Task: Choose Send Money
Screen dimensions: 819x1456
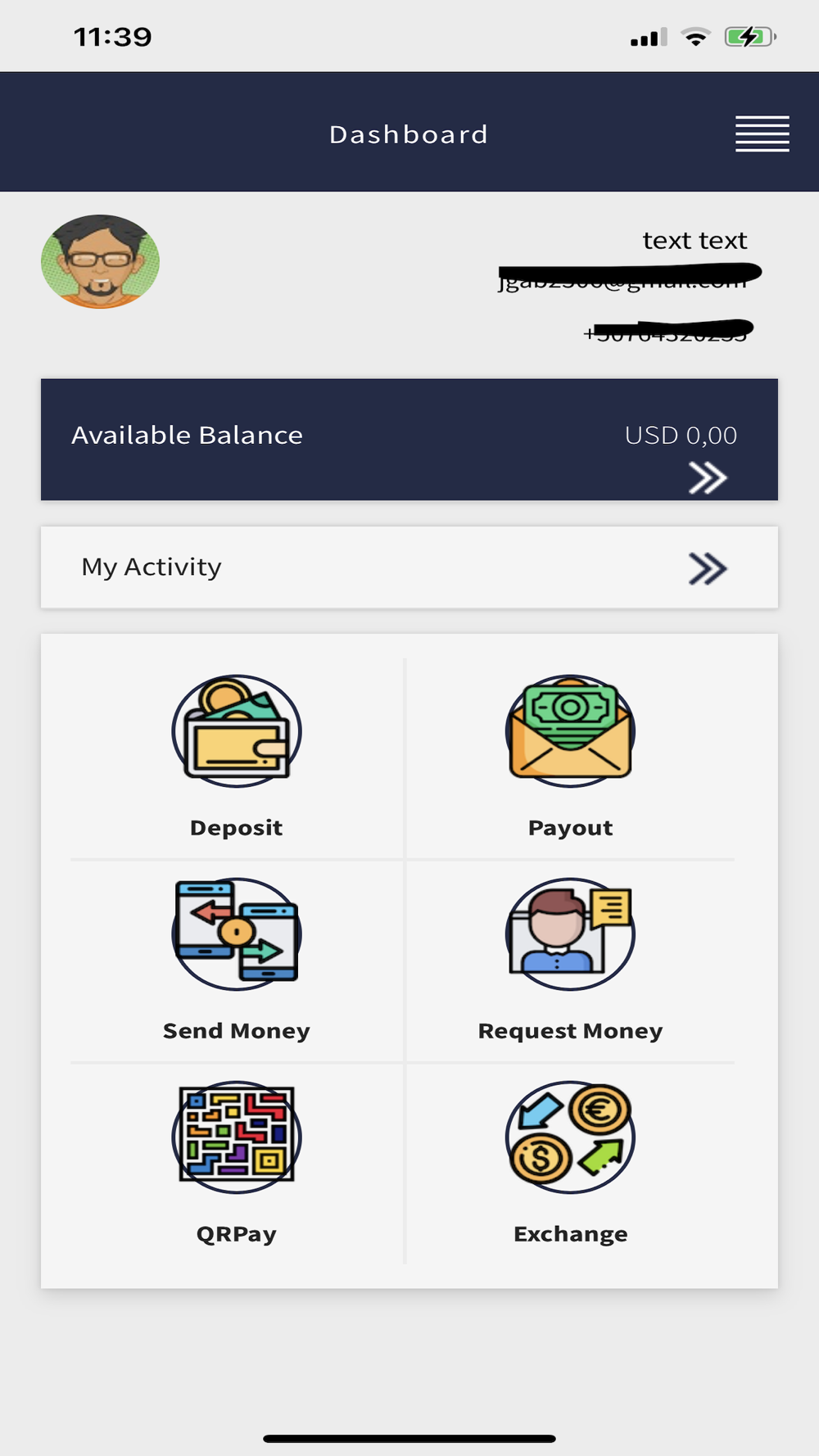Action: 237,958
